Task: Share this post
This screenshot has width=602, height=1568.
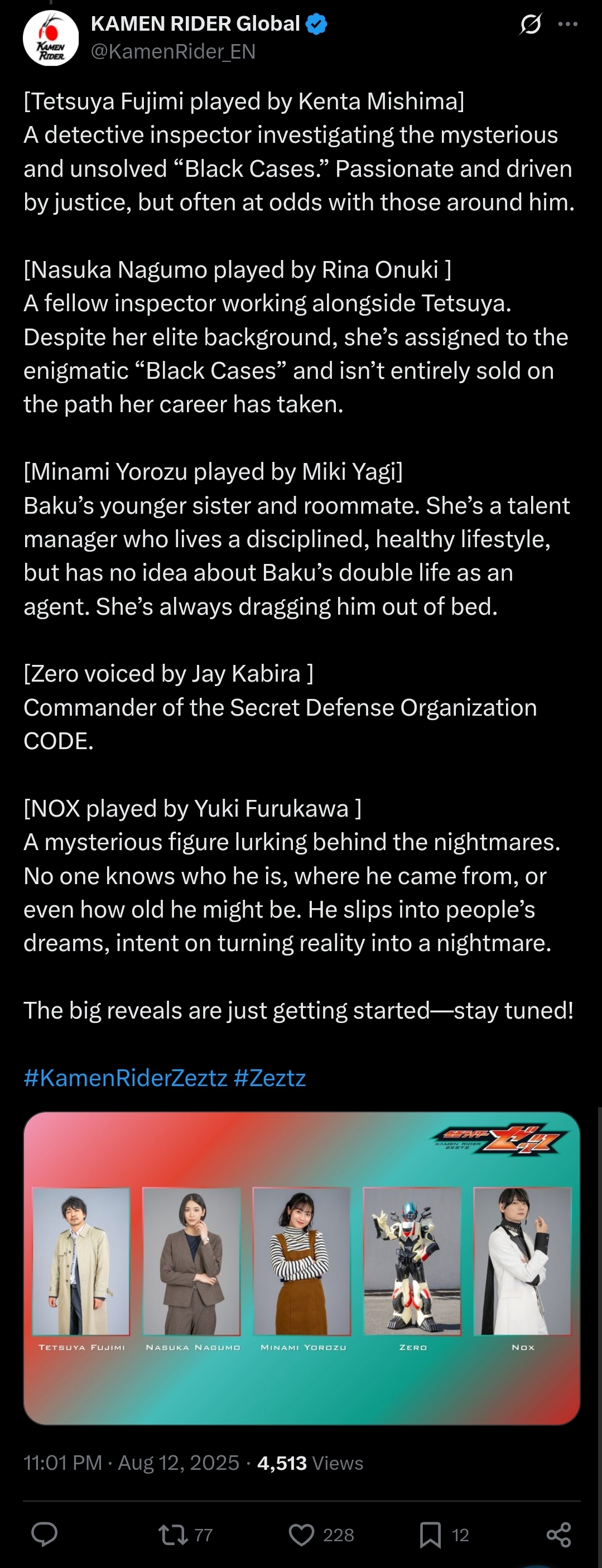Action: coord(558,1535)
